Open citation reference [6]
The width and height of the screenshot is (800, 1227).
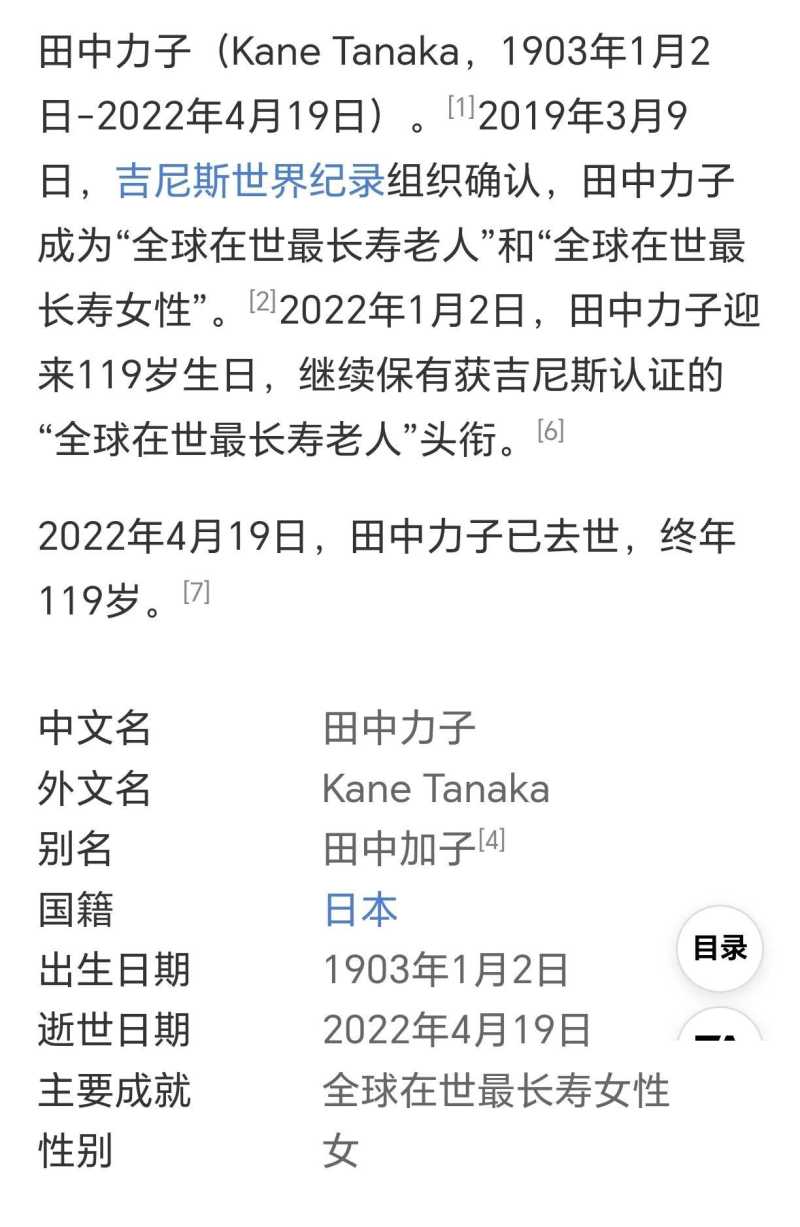coord(550,430)
